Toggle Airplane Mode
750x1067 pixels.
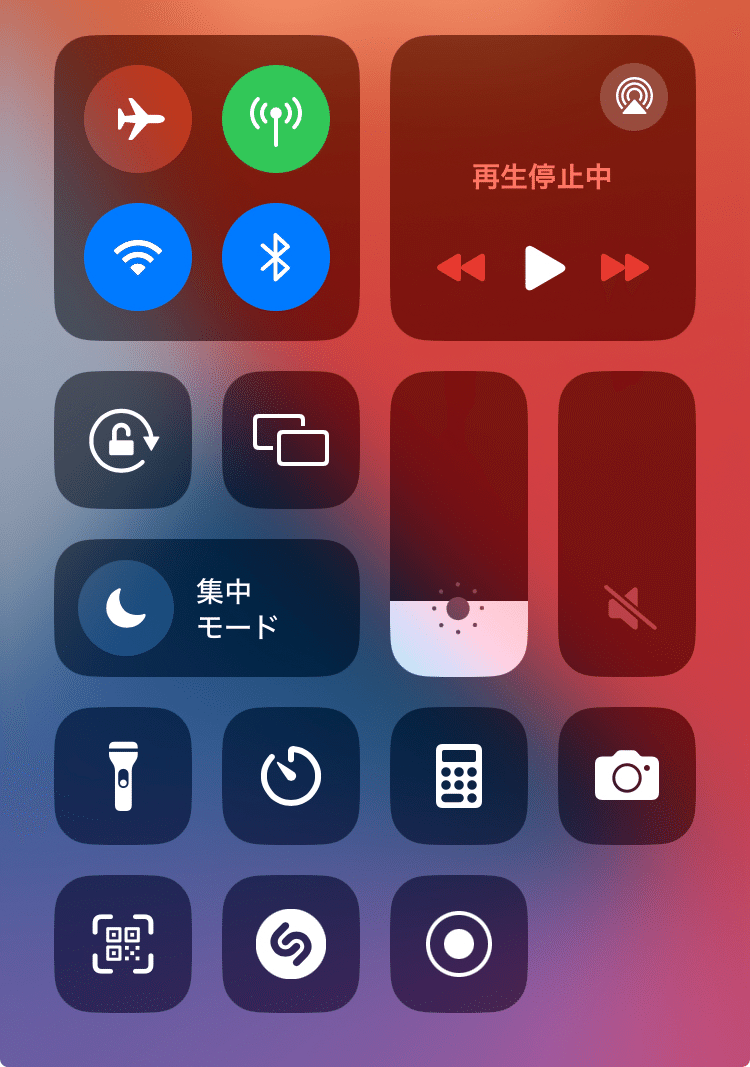[138, 121]
